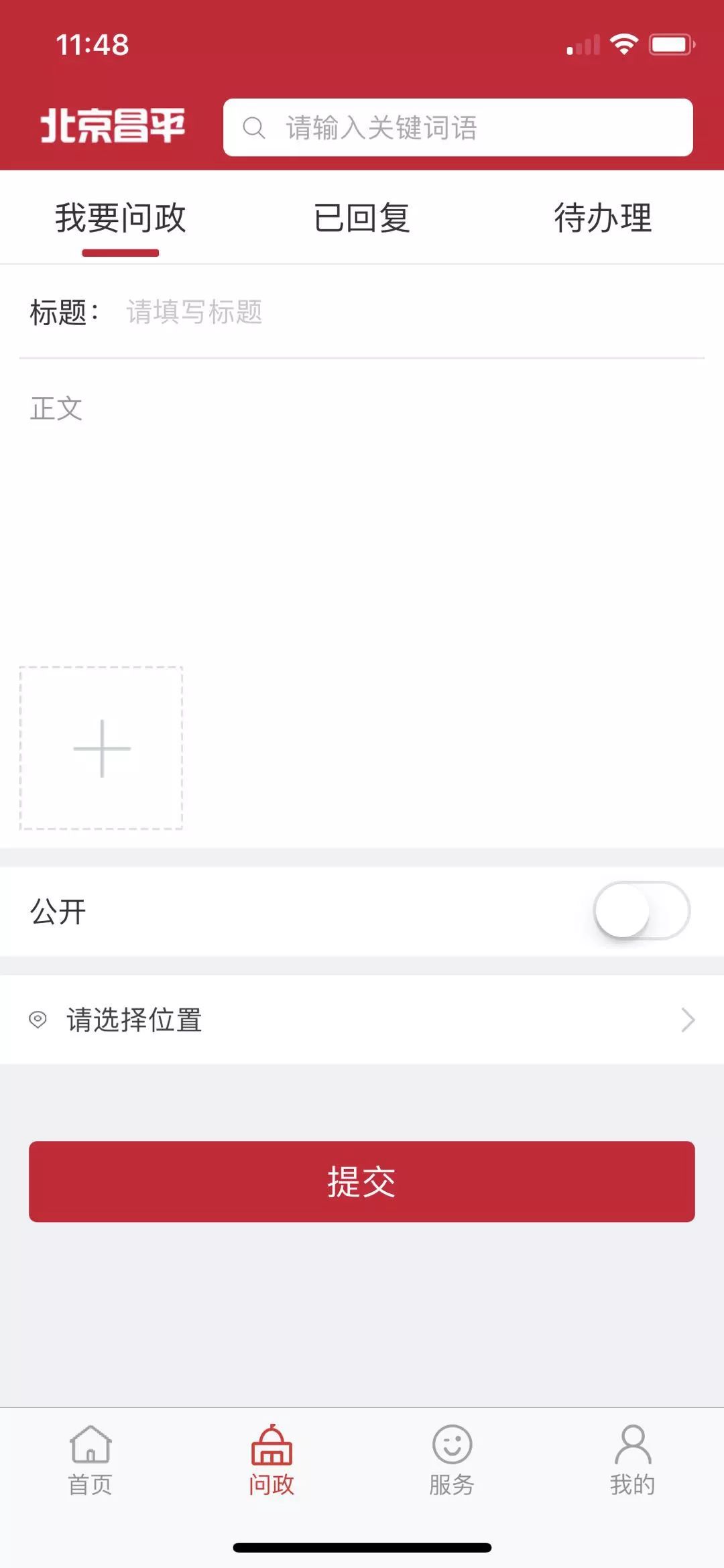Screen dimensions: 724x1568
Task: Tap the dashed plus box to add photo
Action: (x=102, y=749)
